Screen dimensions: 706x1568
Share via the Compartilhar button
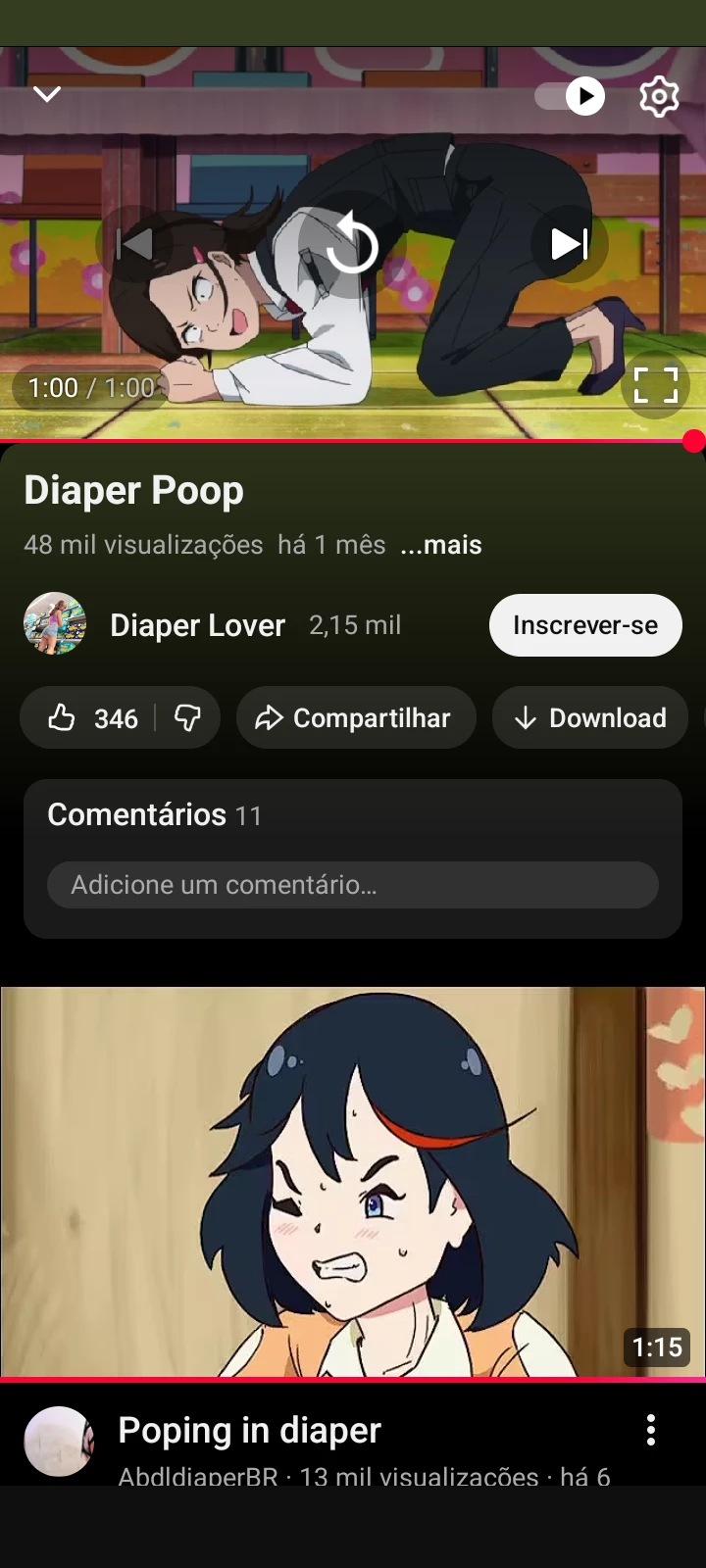click(x=355, y=718)
